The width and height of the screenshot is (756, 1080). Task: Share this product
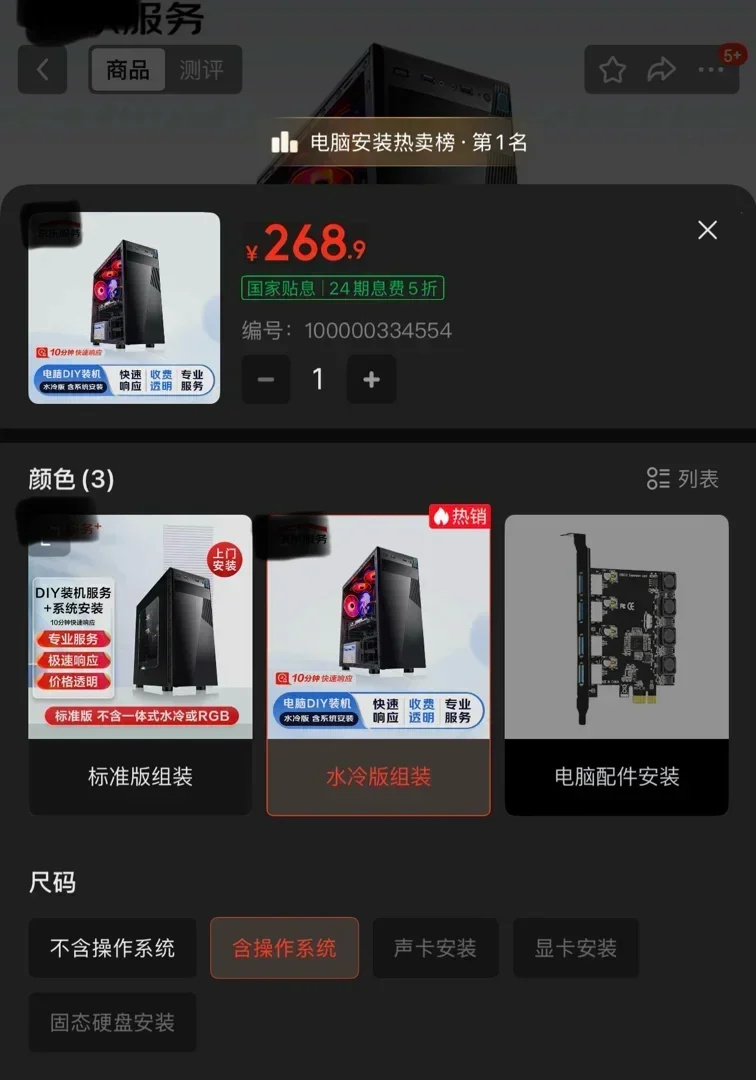661,70
